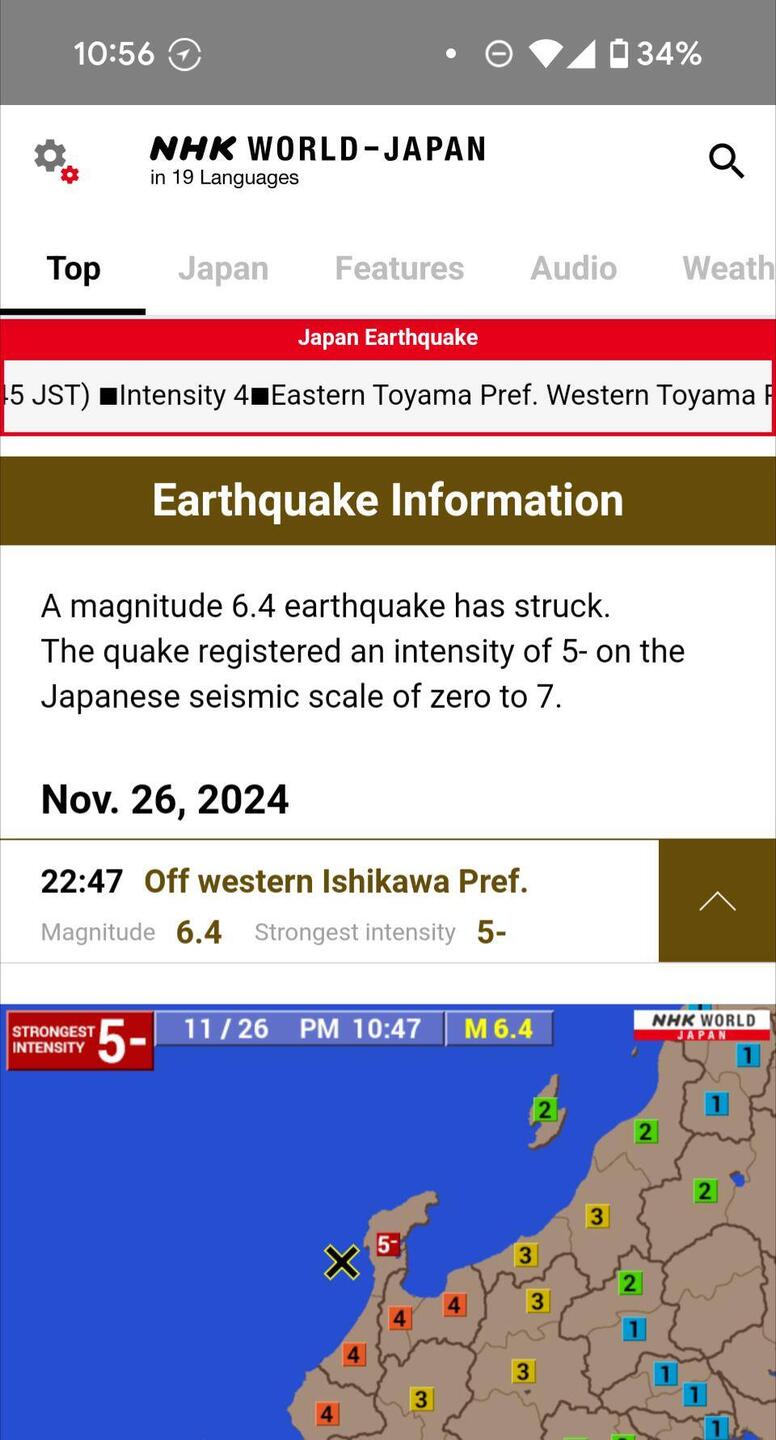Switch to the Japan tab
This screenshot has height=1440, width=776.
click(223, 268)
